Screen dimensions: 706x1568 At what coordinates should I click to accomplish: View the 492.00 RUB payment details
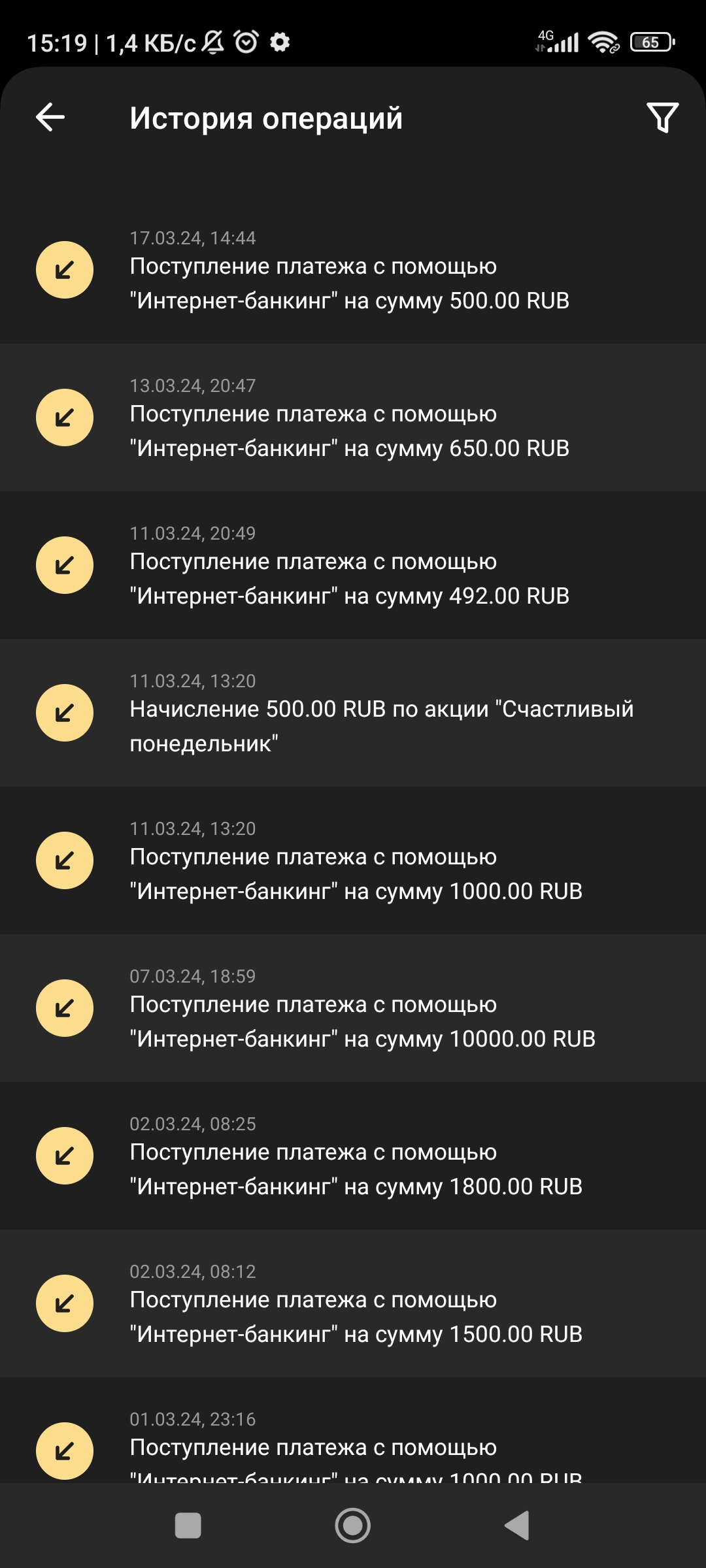click(x=353, y=565)
